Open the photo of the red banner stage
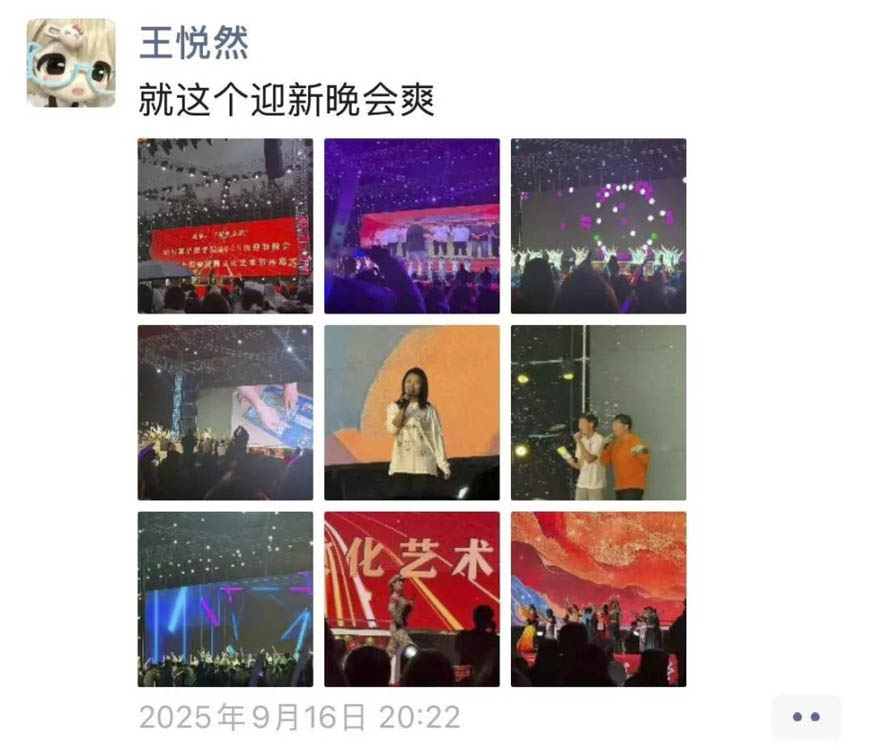The height and width of the screenshot is (750, 873). (225, 226)
